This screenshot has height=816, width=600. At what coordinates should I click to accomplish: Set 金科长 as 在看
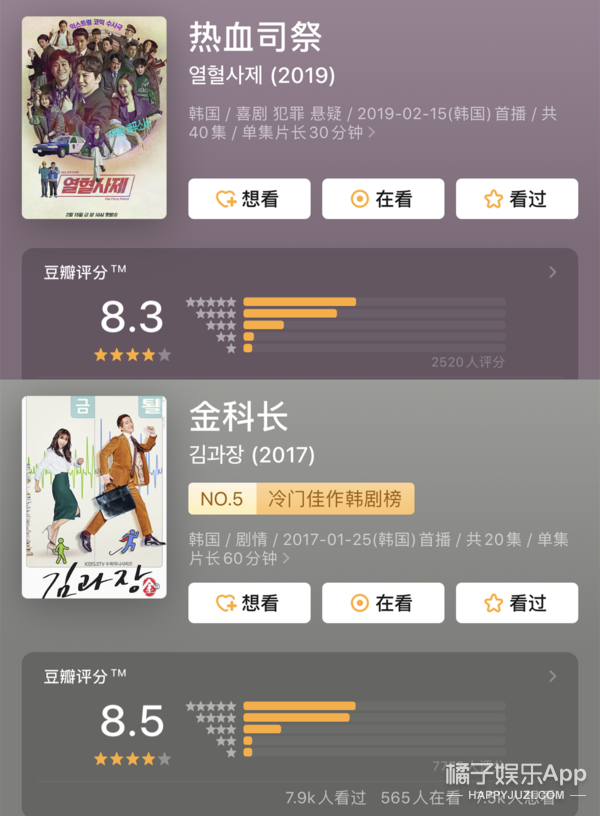point(383,603)
